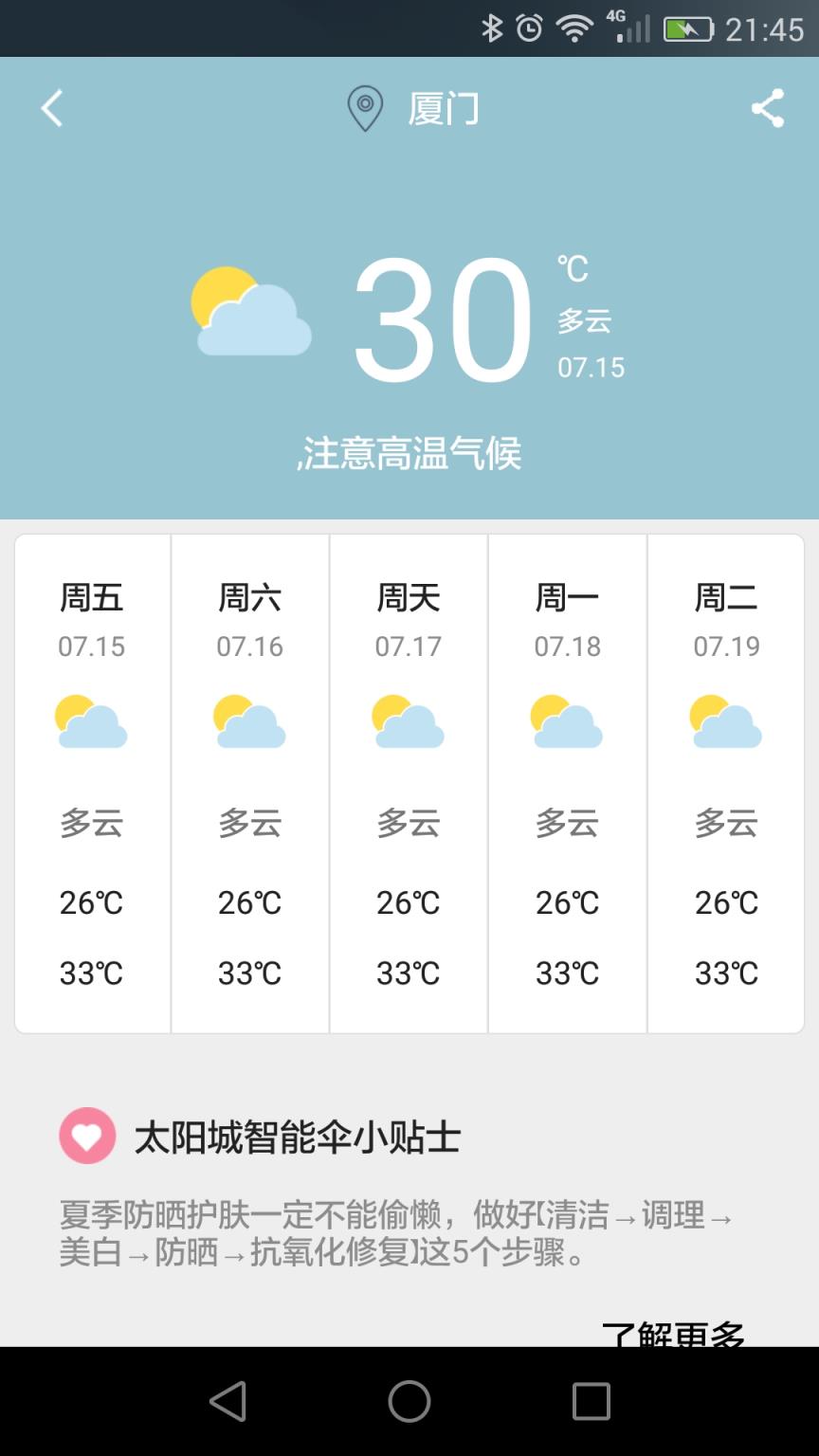Tap the 多云 condition label for today

585,322
